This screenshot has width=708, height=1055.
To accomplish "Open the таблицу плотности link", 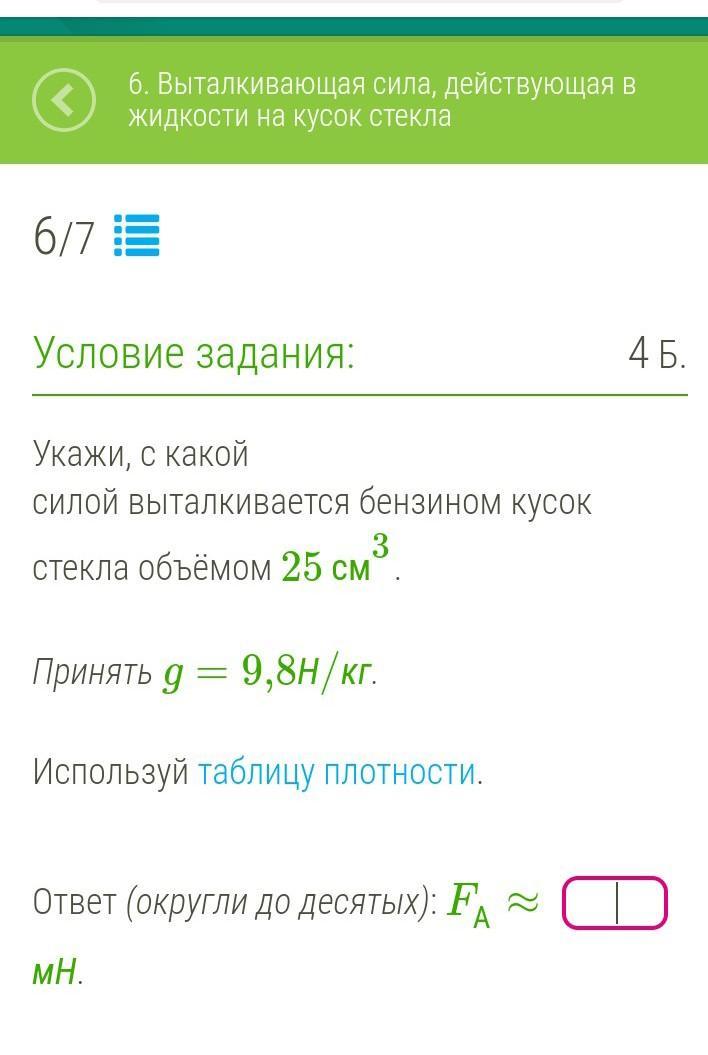I will point(336,772).
